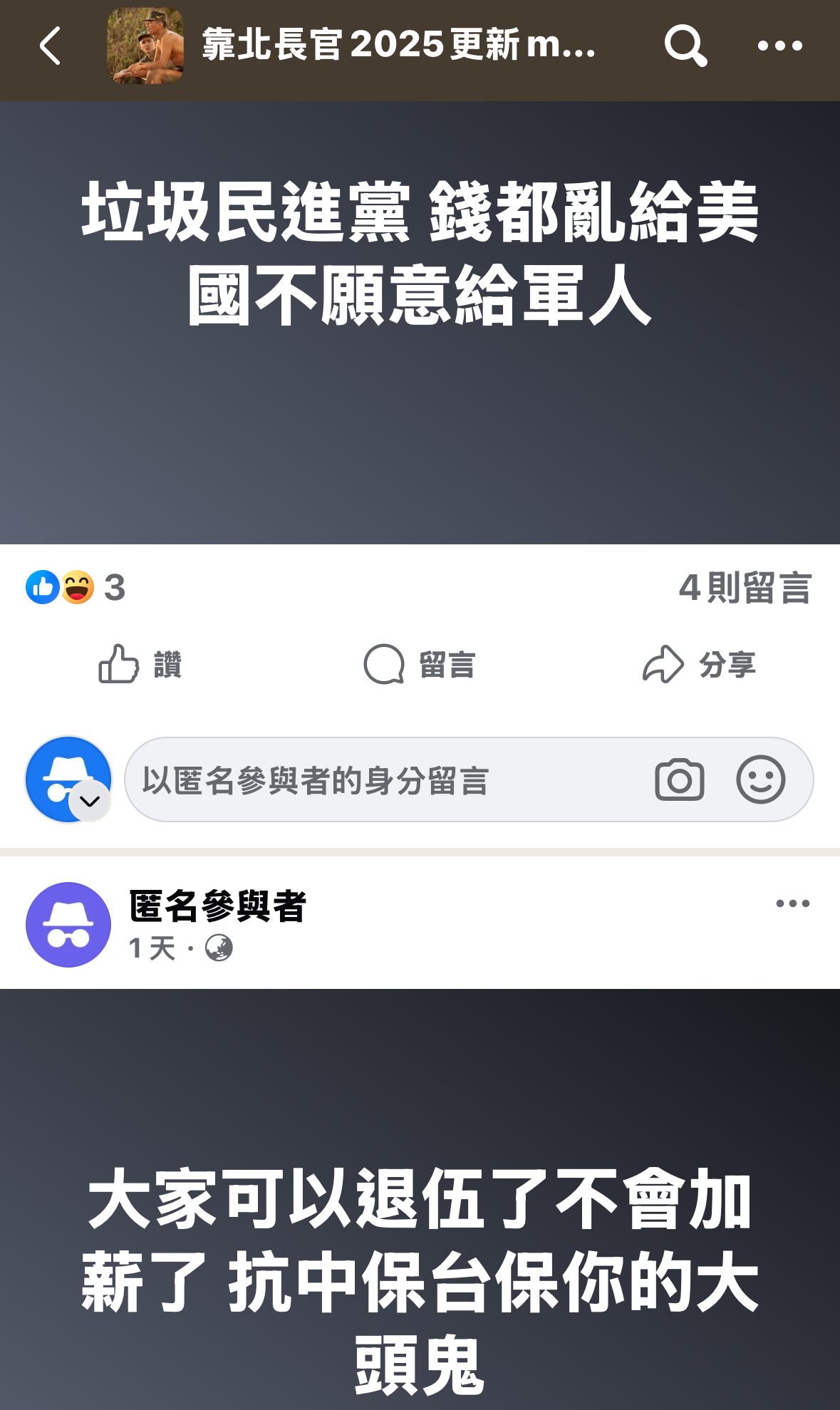Open the emoji picker for the comment
The image size is (840, 1410).
(761, 779)
